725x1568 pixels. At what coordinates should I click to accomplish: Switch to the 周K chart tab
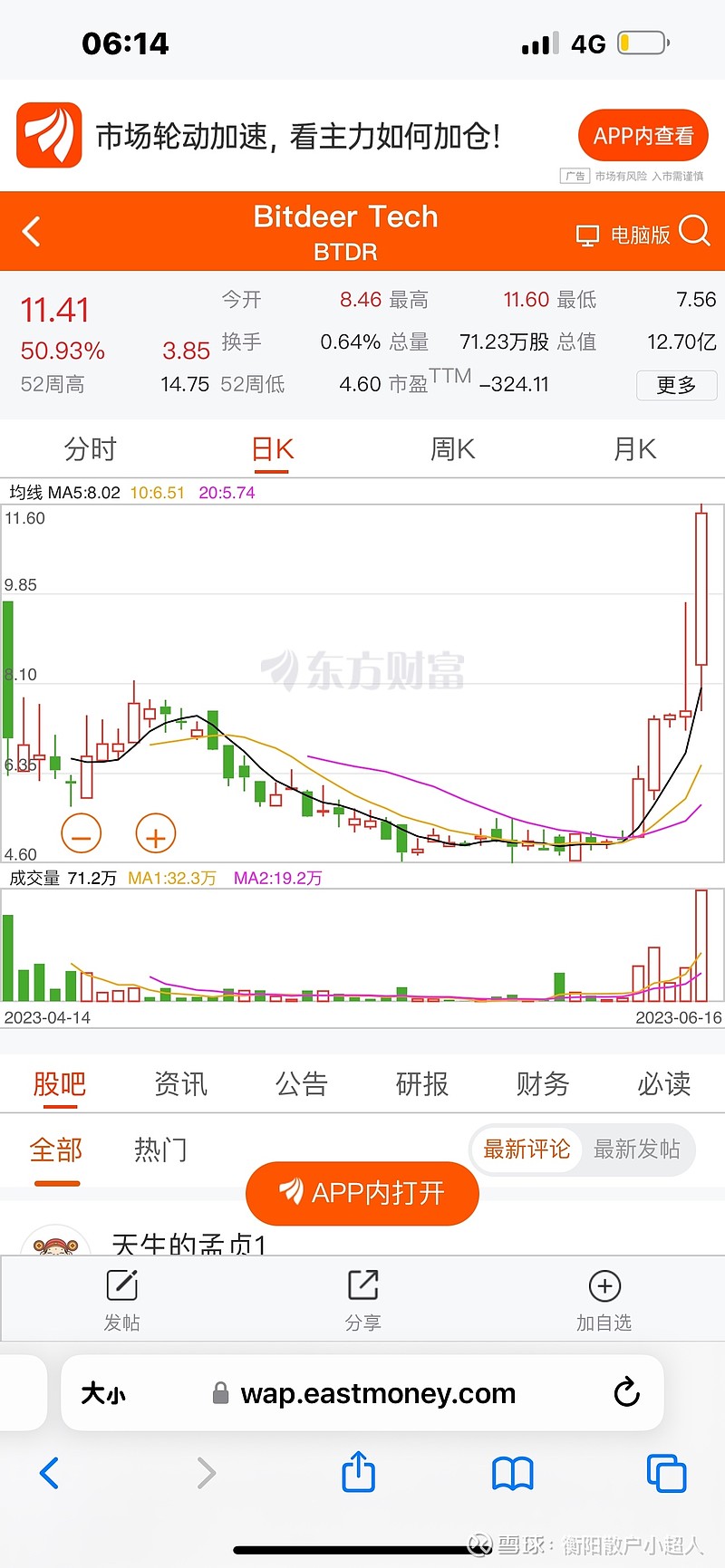(x=452, y=448)
